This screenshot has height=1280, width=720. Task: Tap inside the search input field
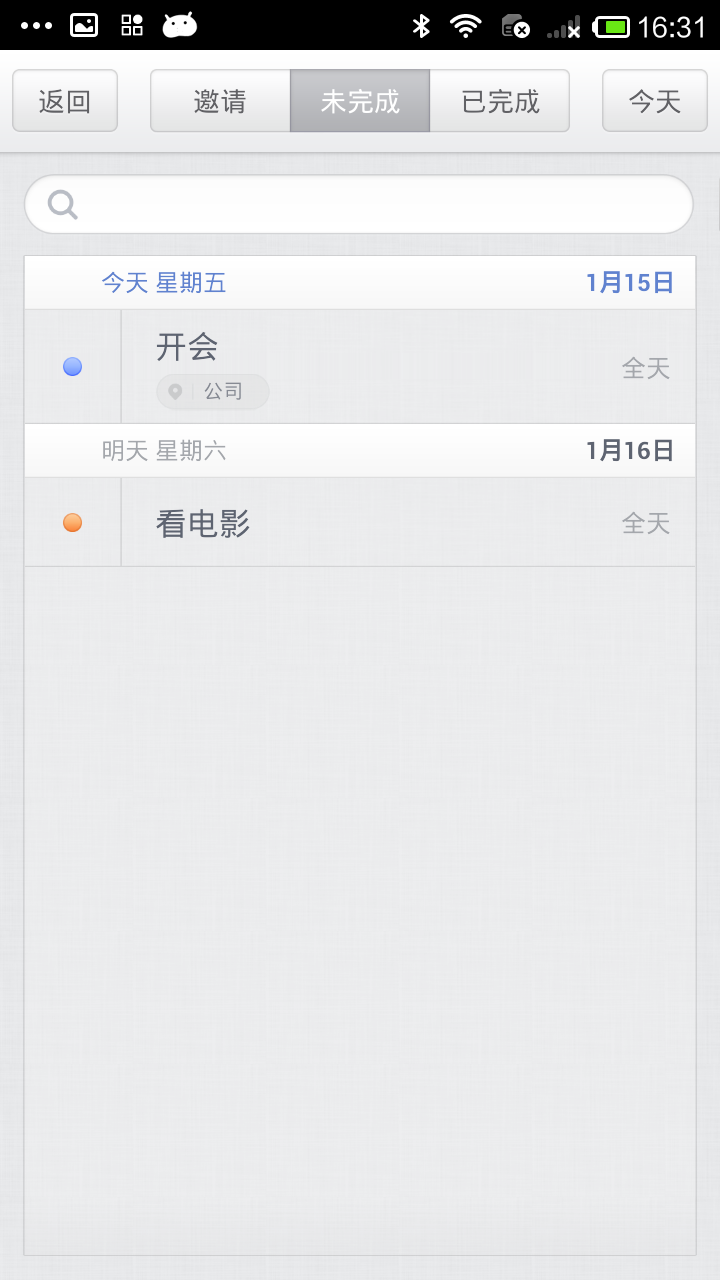coord(360,204)
